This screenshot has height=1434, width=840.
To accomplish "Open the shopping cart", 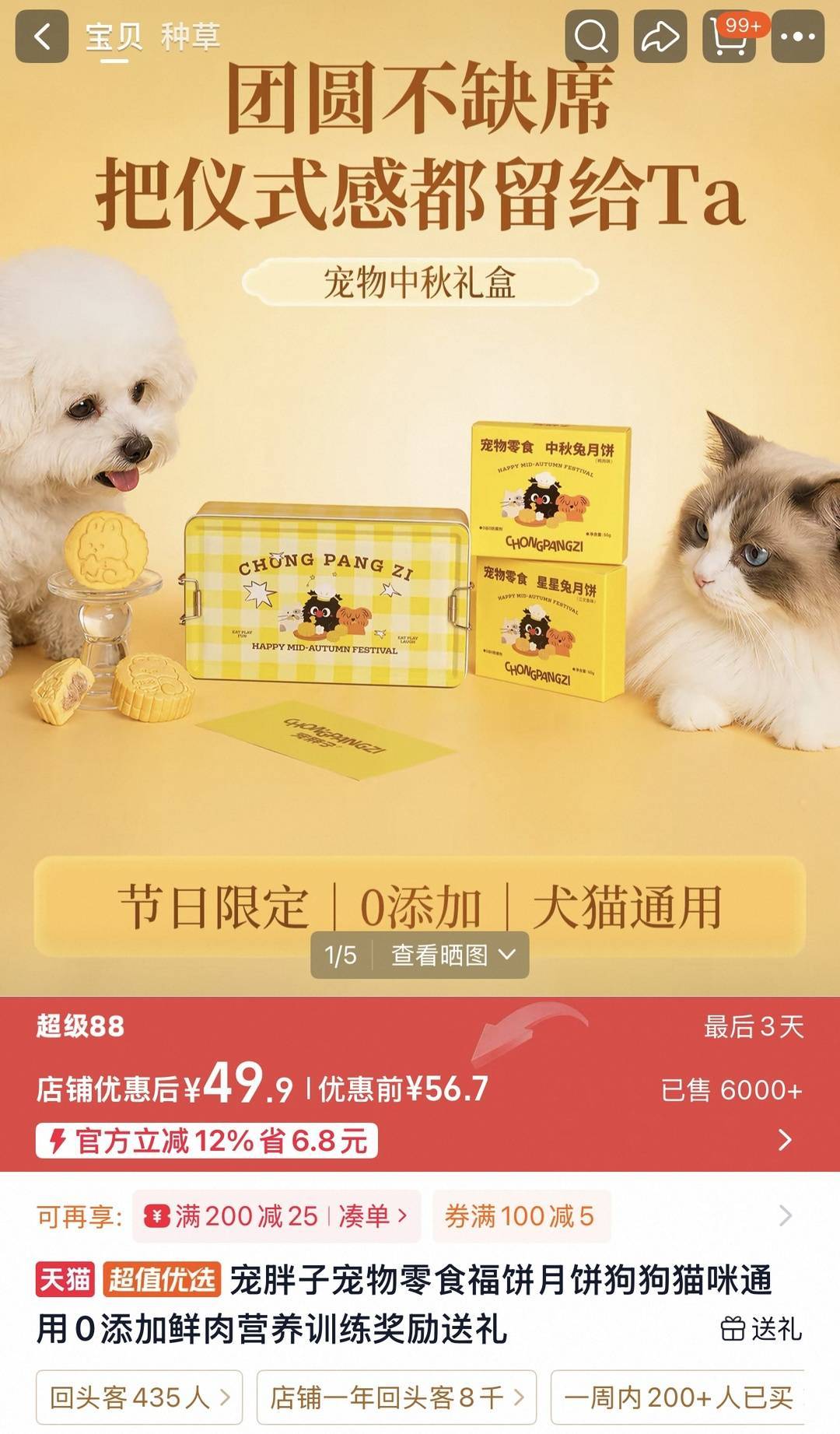I will pyautogui.click(x=731, y=37).
